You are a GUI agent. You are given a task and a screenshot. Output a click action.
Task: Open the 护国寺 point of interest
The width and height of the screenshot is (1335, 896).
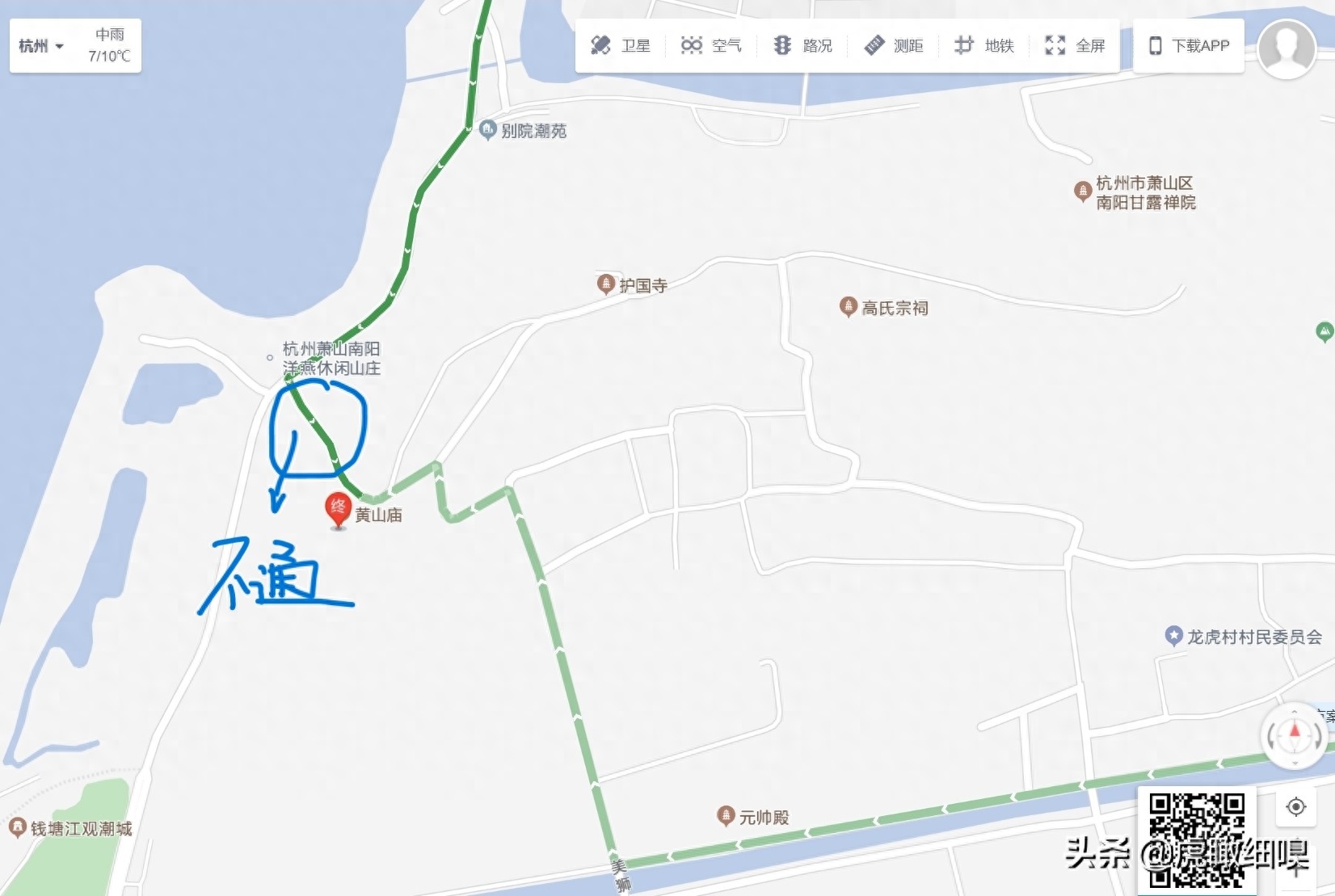click(x=606, y=284)
